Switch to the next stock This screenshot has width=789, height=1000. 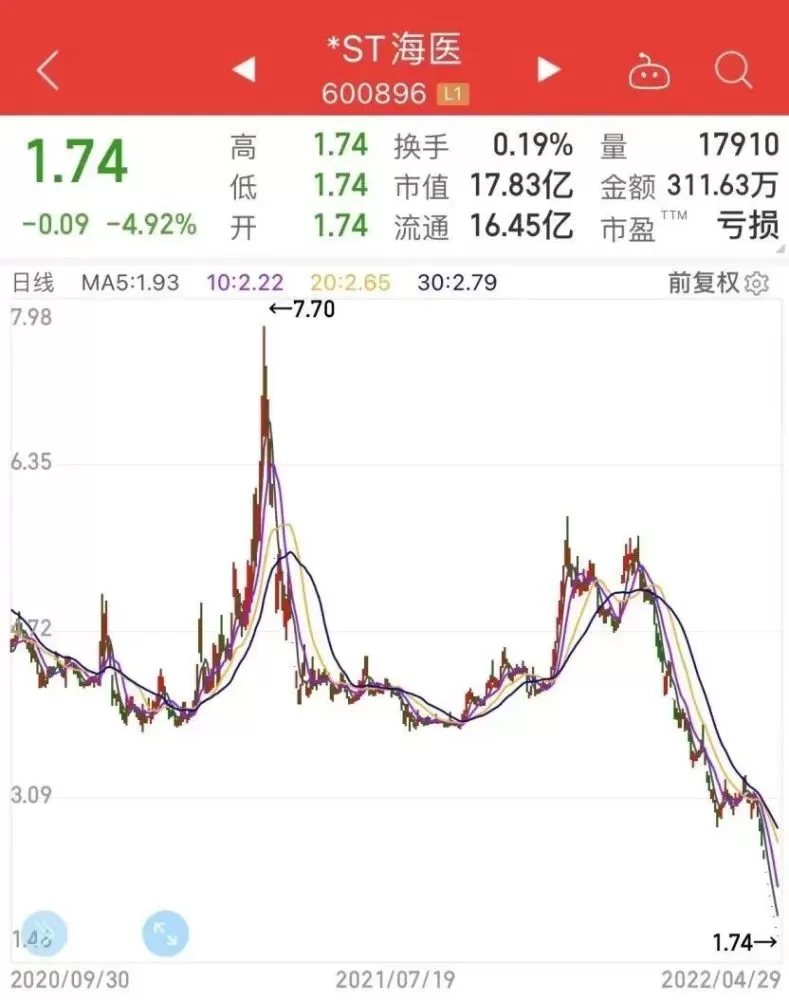coord(549,70)
